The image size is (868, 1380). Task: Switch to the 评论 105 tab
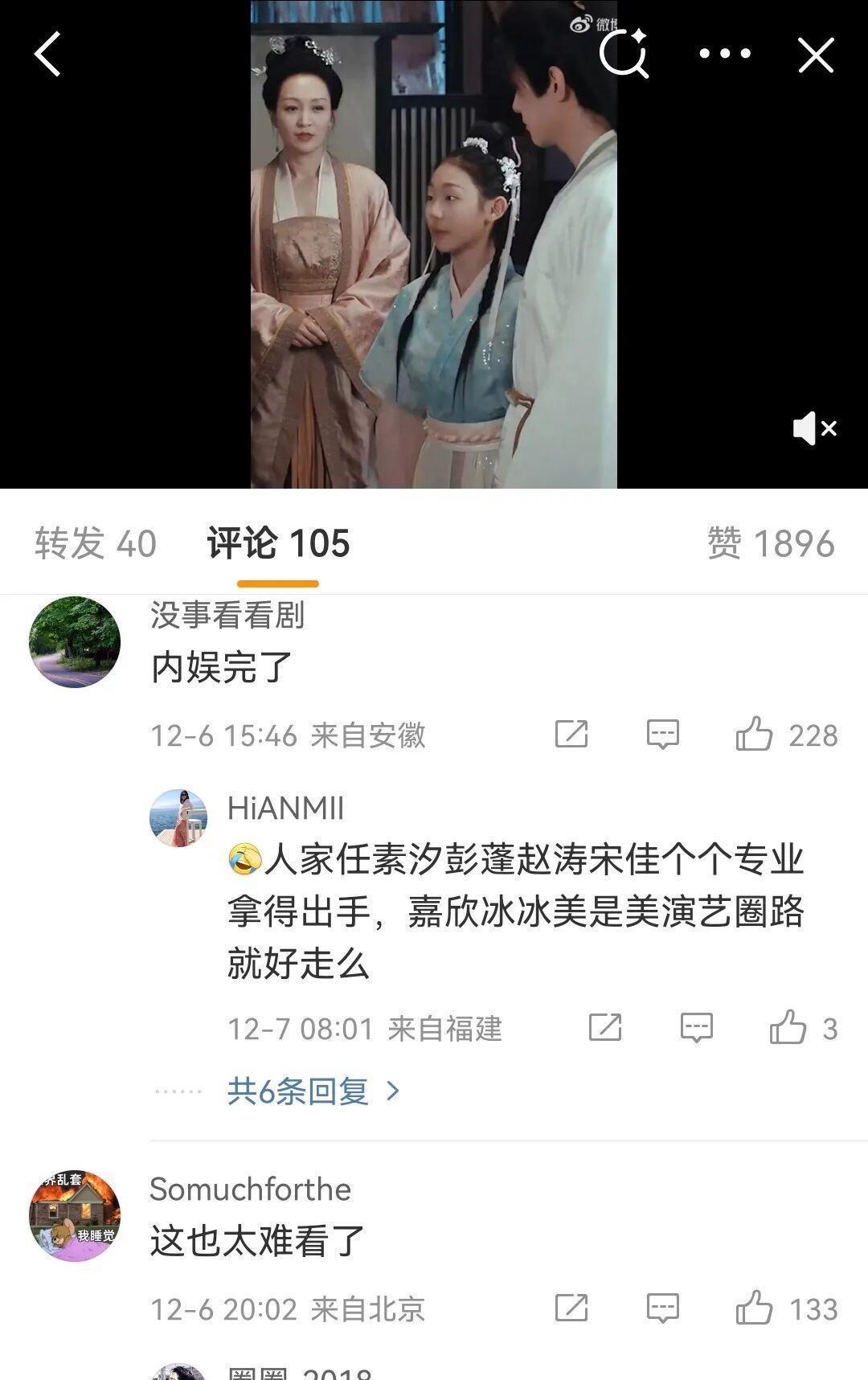pyautogui.click(x=278, y=543)
